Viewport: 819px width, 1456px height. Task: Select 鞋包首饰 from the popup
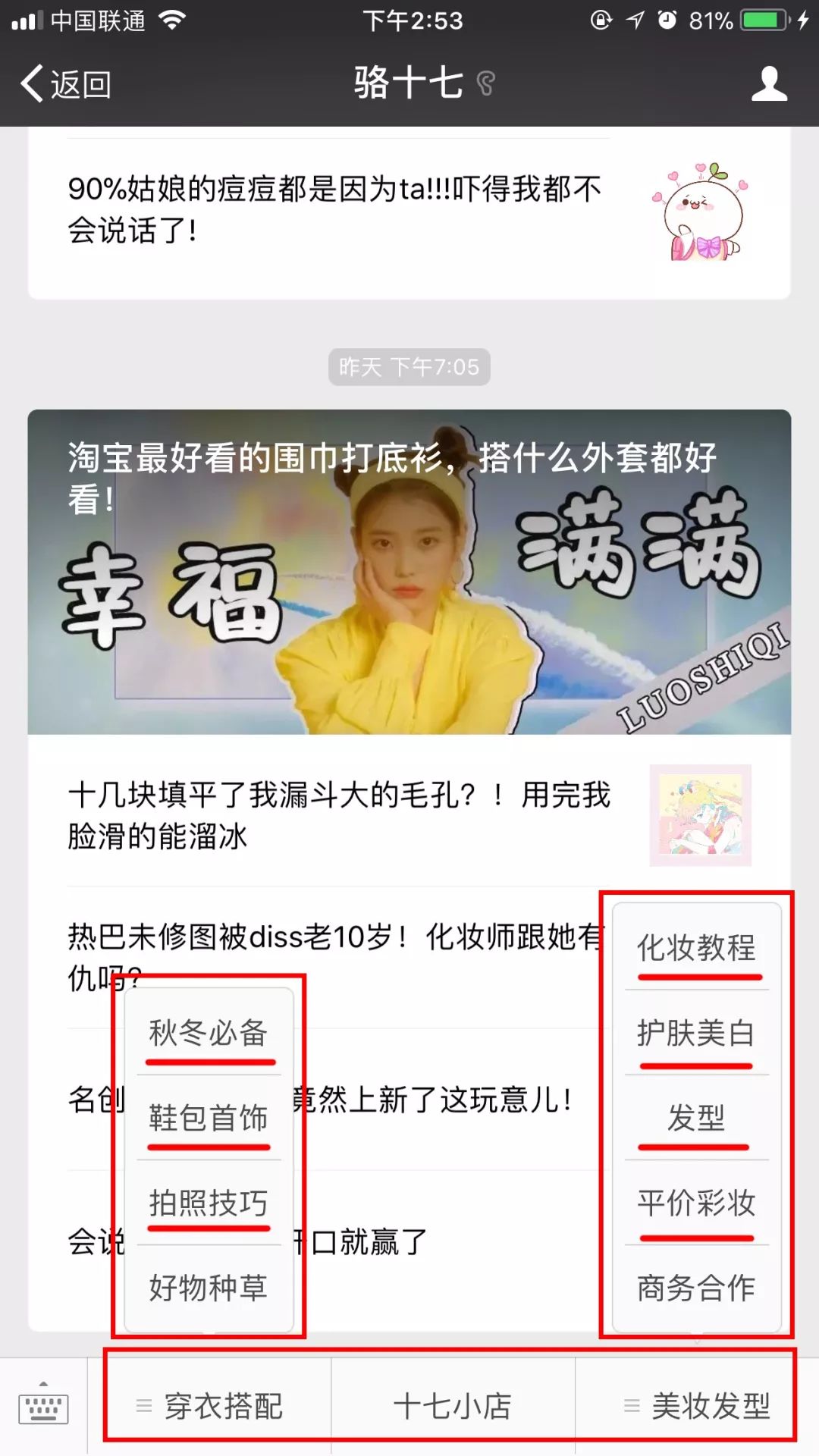point(209,1118)
